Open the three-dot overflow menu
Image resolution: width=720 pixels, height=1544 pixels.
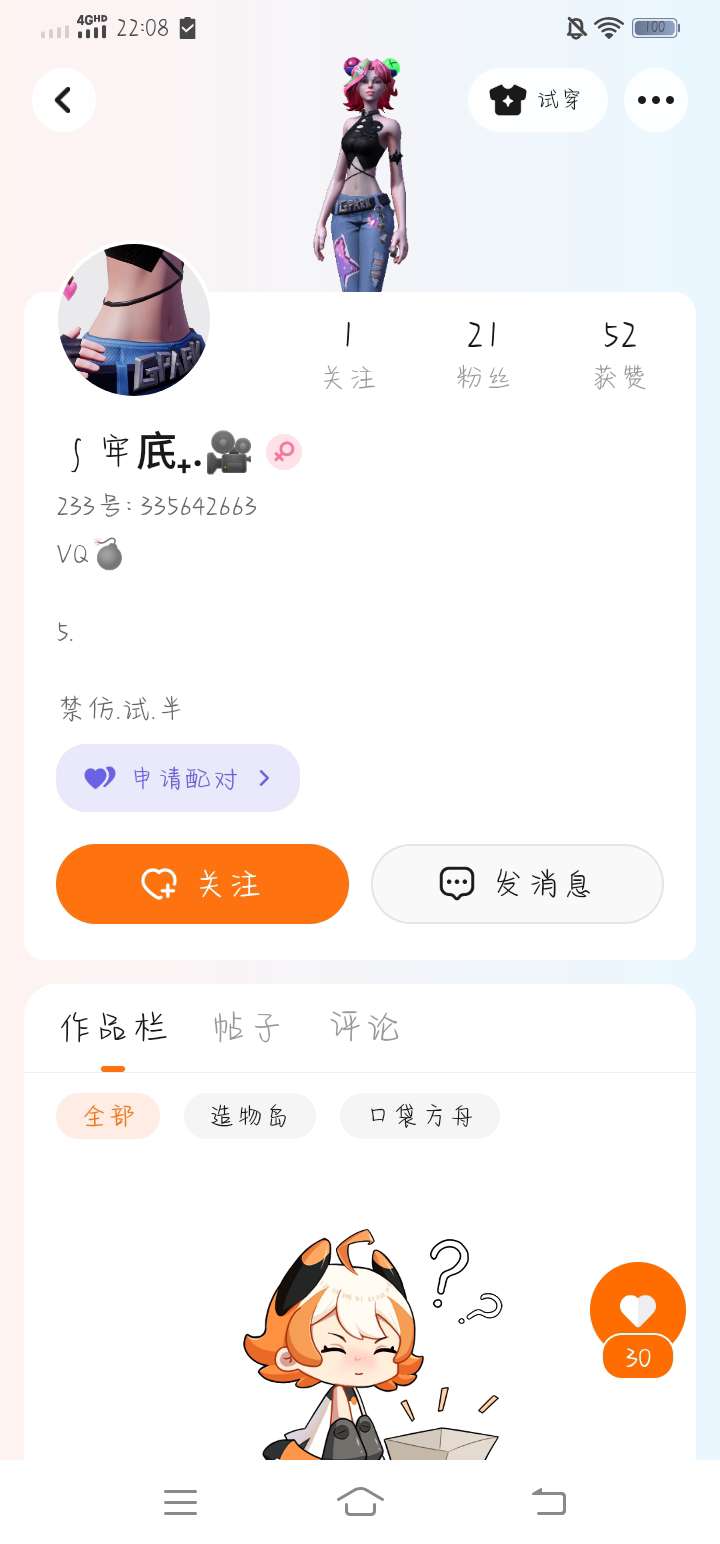(656, 100)
